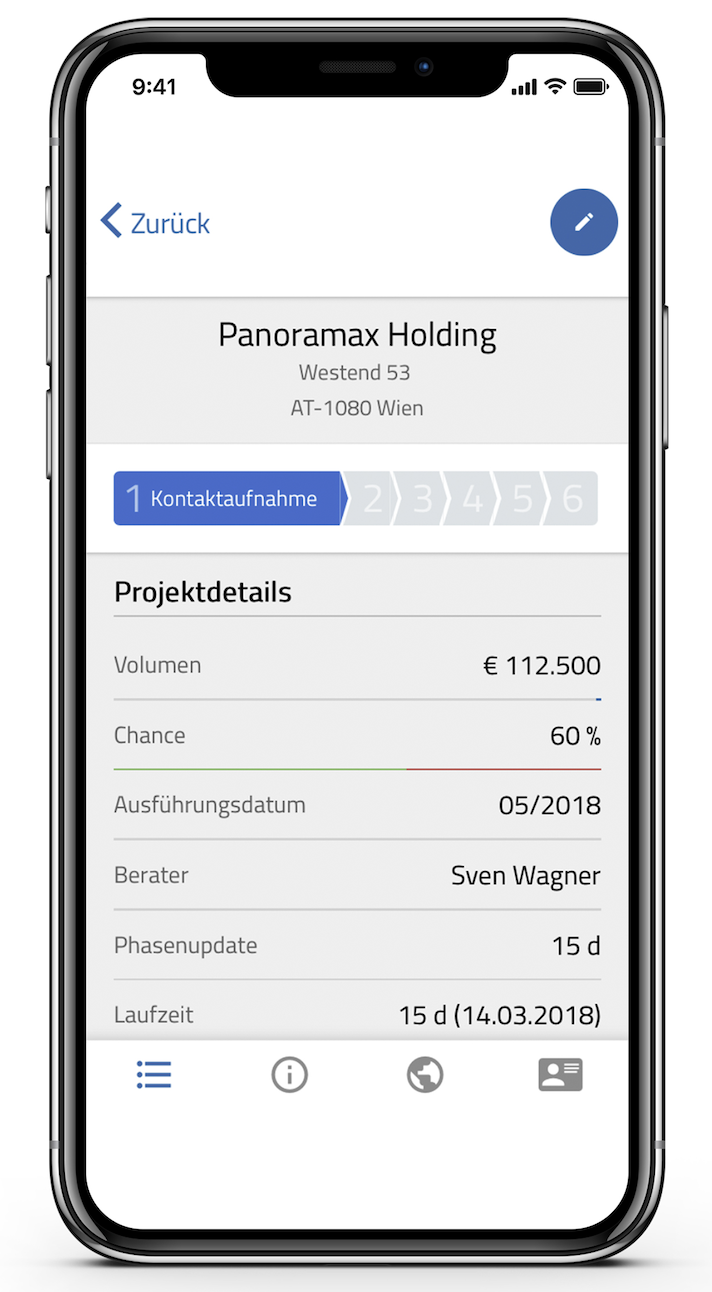The width and height of the screenshot is (712, 1292).
Task: Select phase 4 in the progress bar
Action: 472,498
